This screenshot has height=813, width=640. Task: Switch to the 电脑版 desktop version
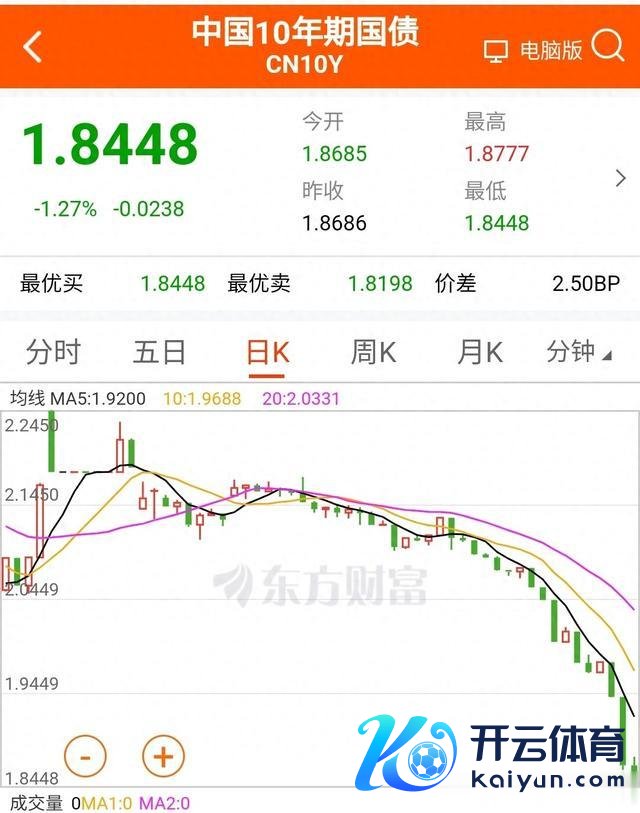click(x=533, y=50)
